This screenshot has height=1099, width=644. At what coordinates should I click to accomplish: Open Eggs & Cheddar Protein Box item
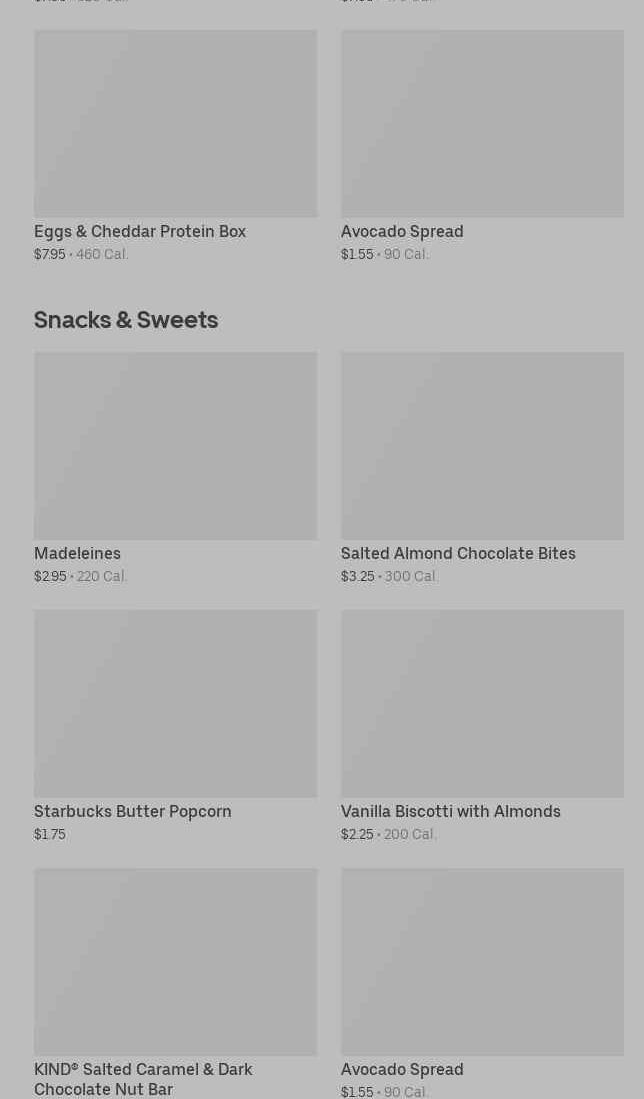(175, 124)
